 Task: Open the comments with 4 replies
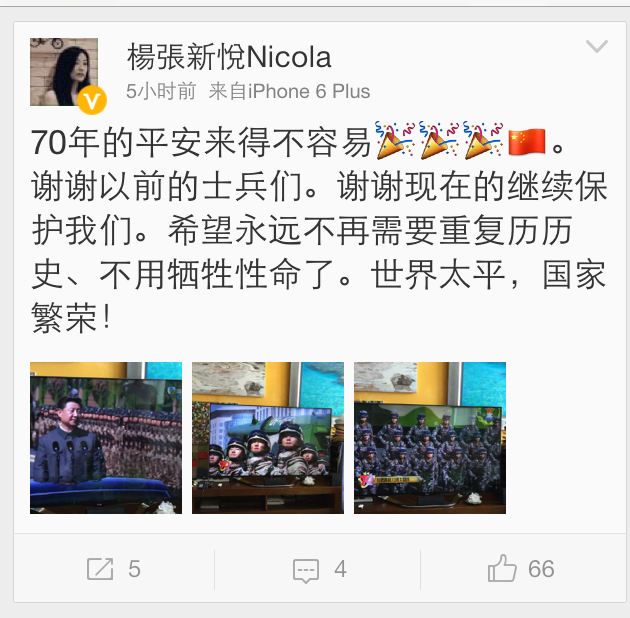[320, 569]
